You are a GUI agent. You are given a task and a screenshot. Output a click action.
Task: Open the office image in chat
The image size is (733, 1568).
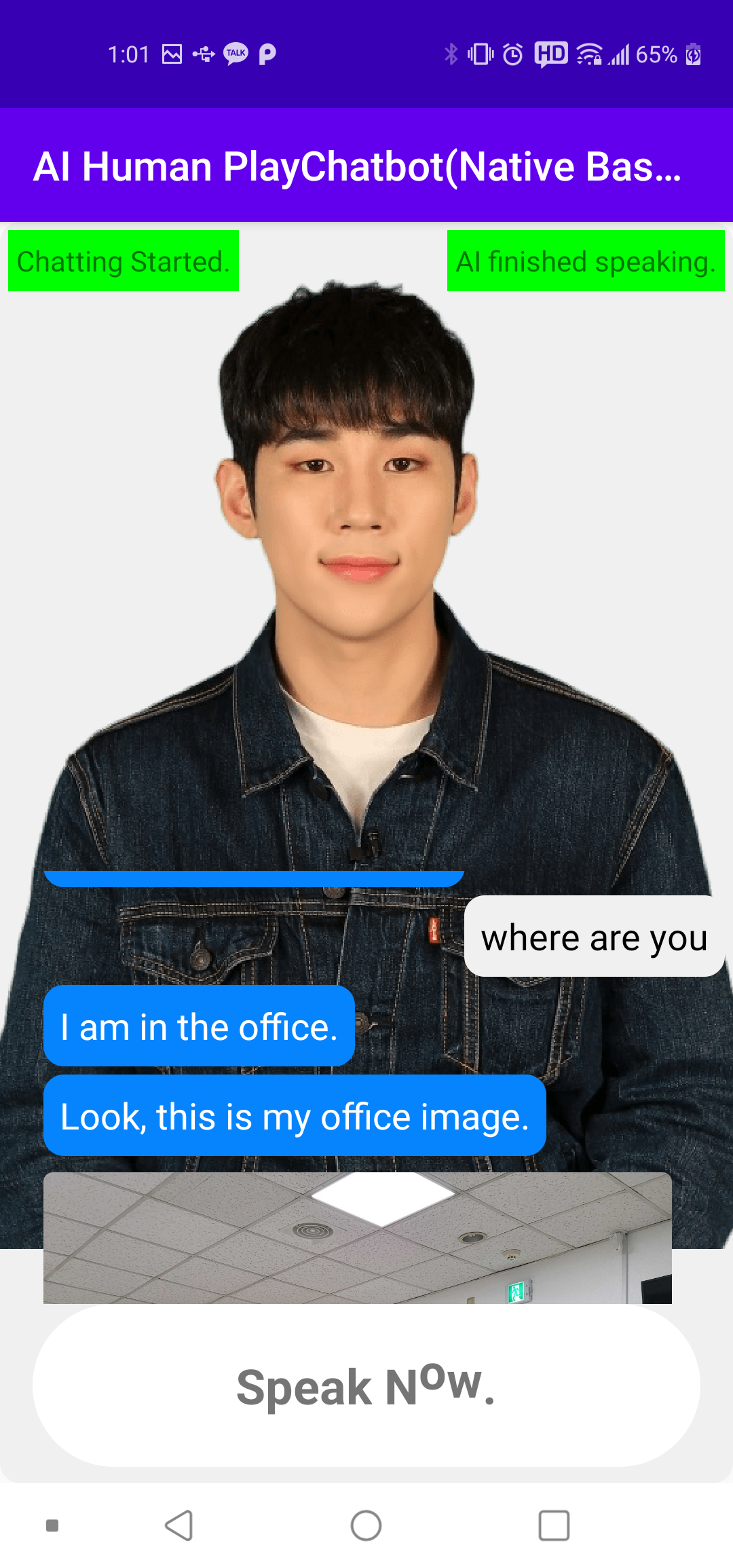[358, 1238]
